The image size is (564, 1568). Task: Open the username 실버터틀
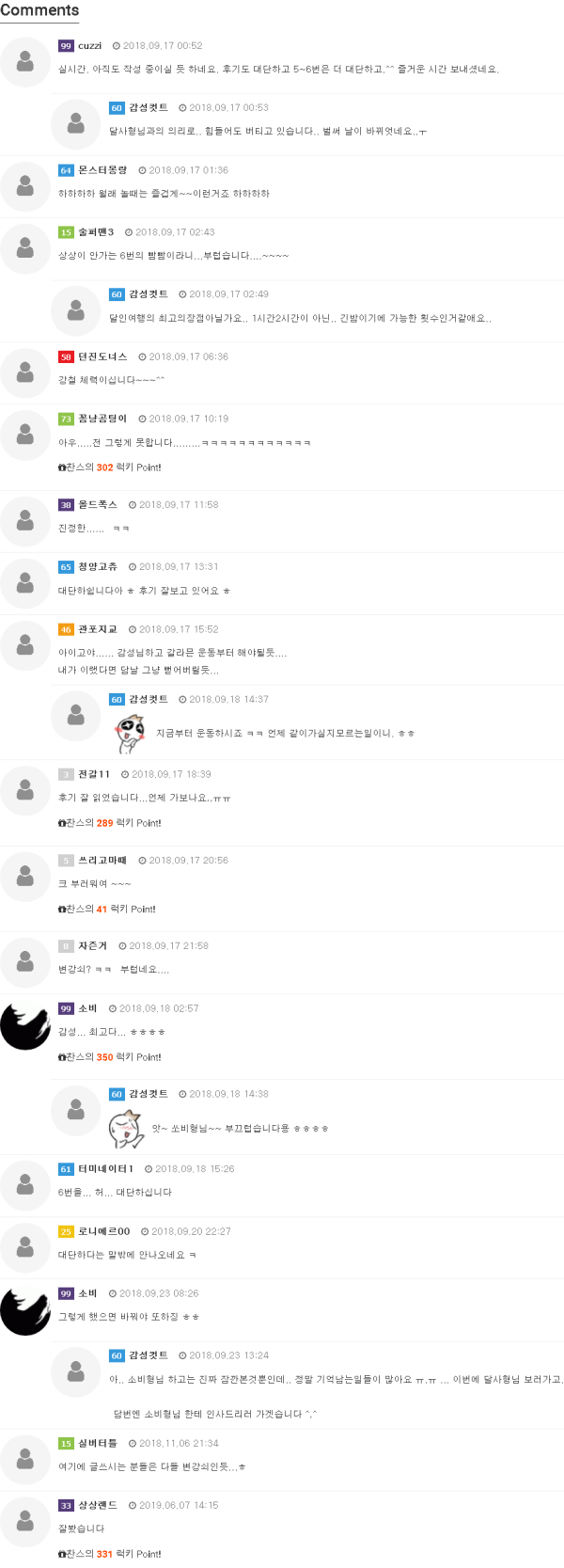(97, 1443)
